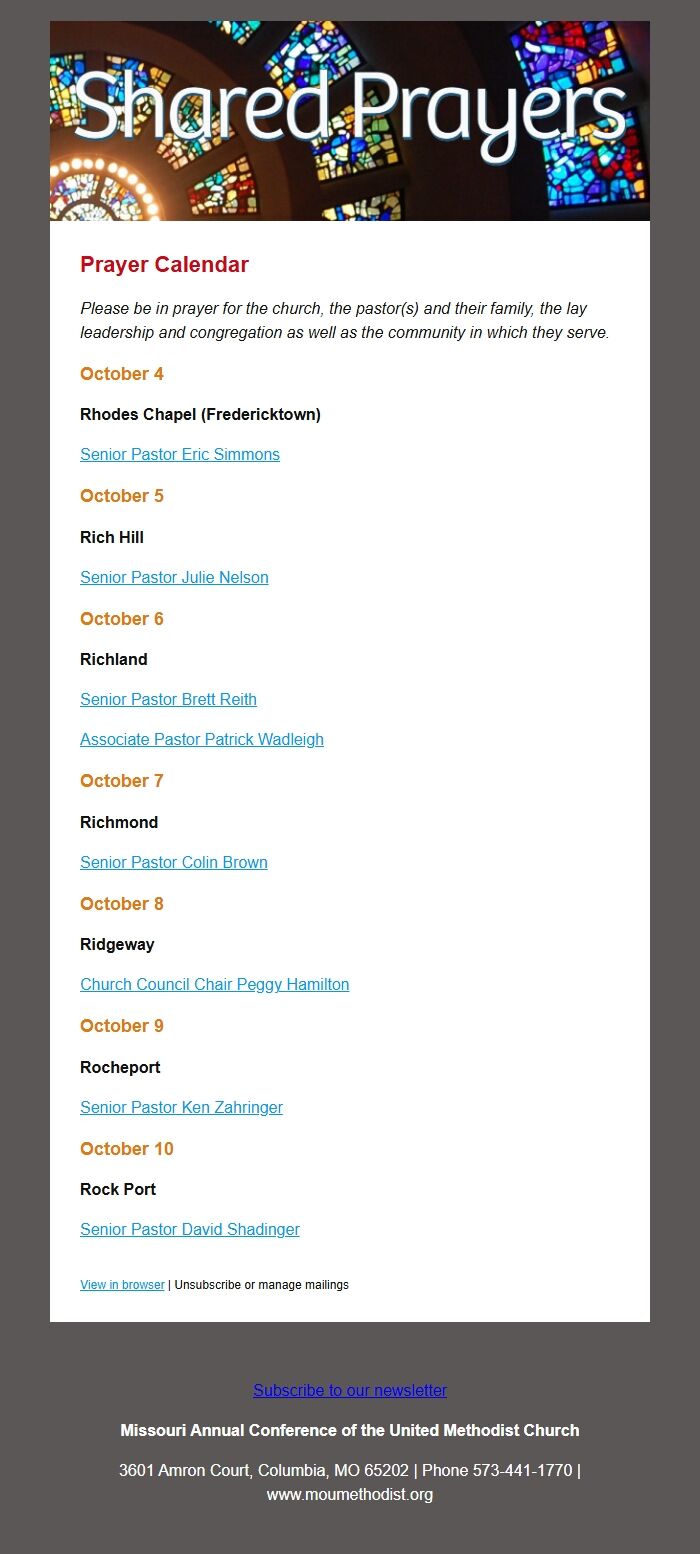
Task: Tap Senior Pastor David Shadinger link
Action: tap(190, 1230)
